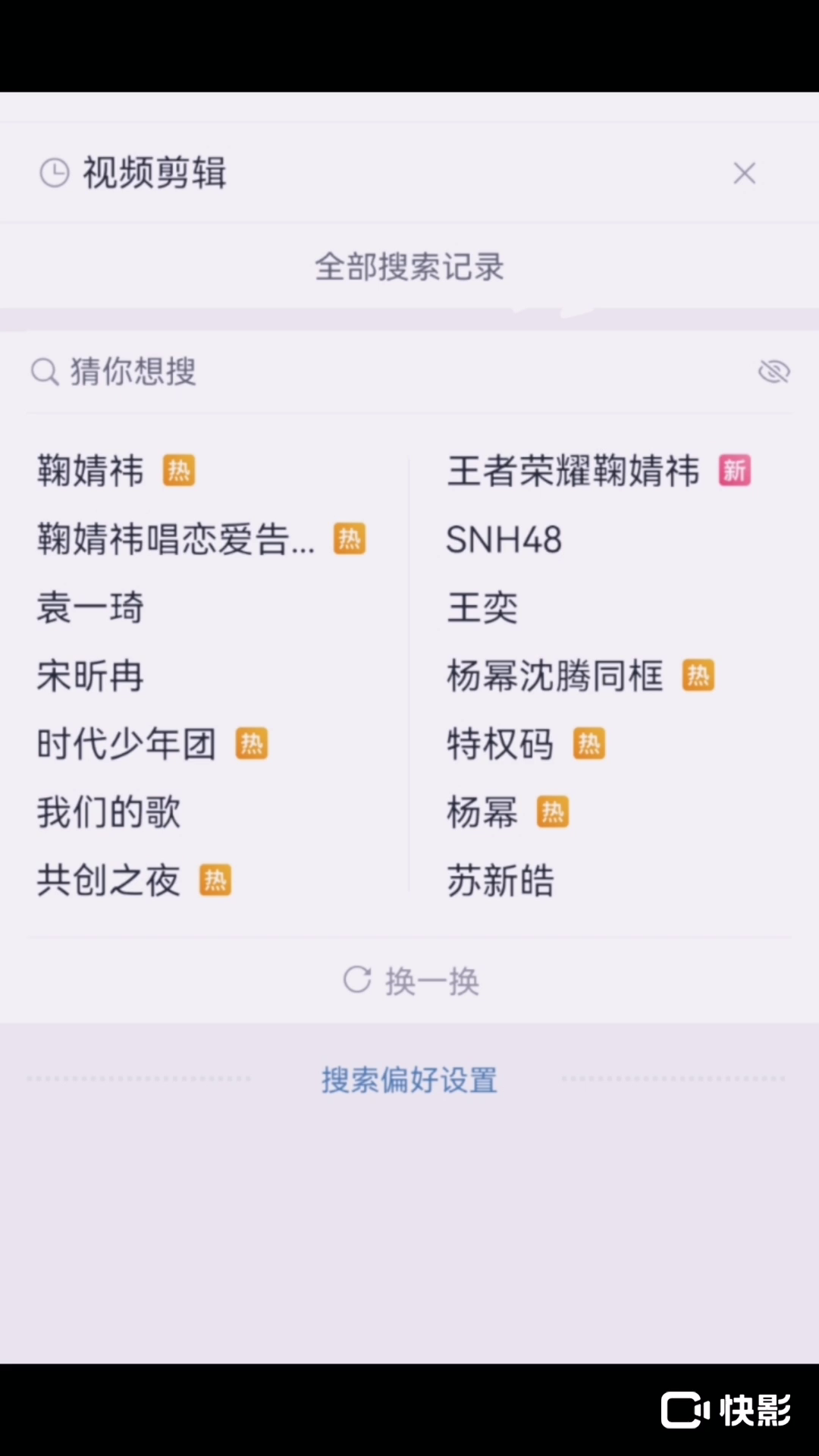Tap the 特权码 suggestion
This screenshot has width=819, height=1456.
pyautogui.click(x=500, y=744)
